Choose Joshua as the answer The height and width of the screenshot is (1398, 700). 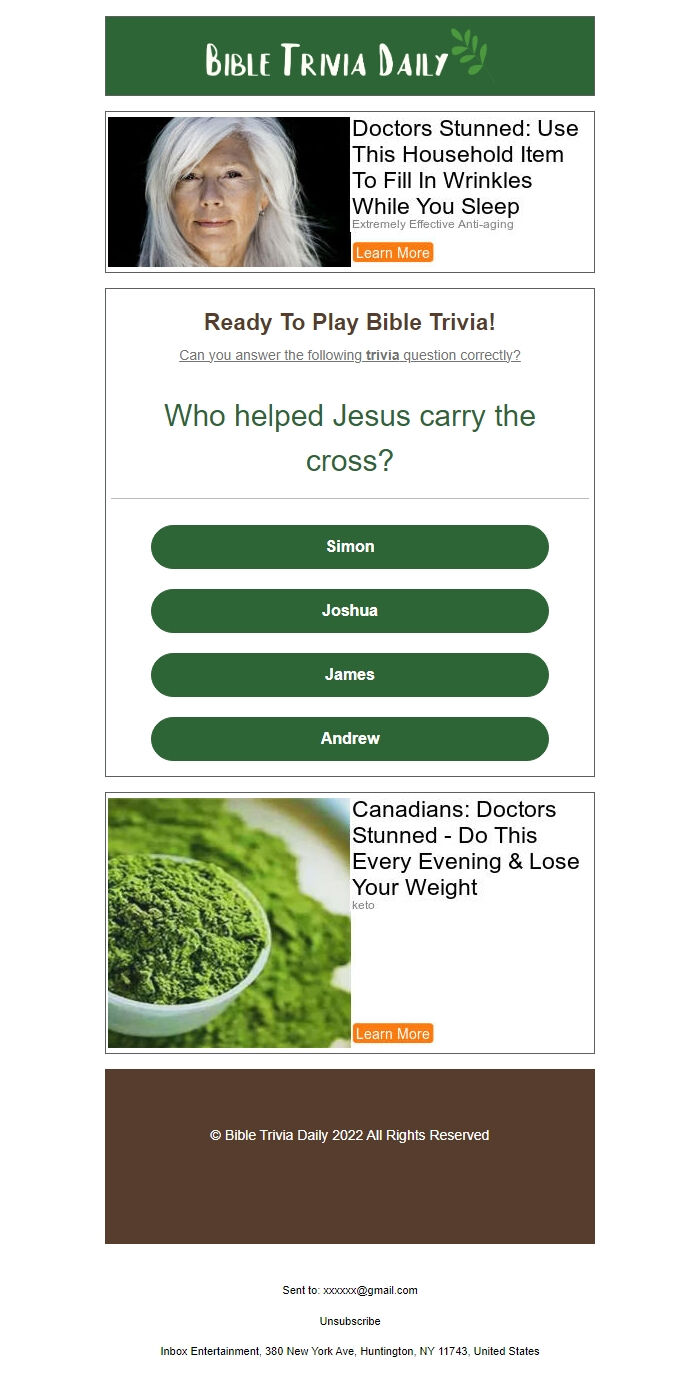click(x=350, y=611)
